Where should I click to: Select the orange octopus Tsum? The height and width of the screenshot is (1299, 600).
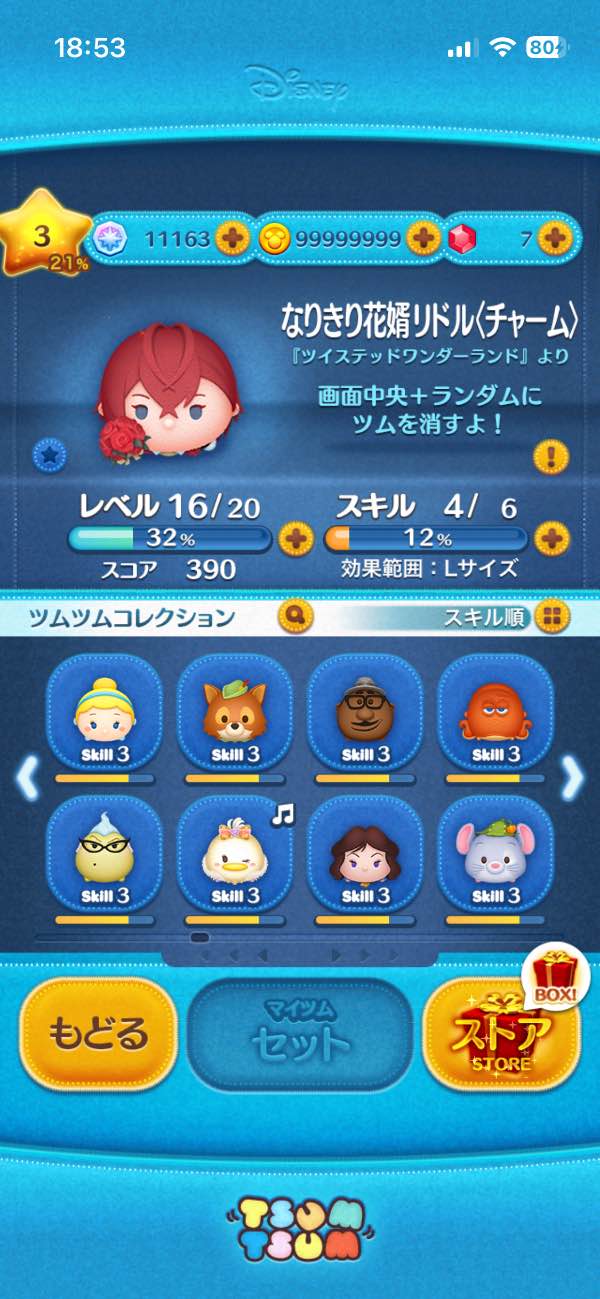coord(494,713)
